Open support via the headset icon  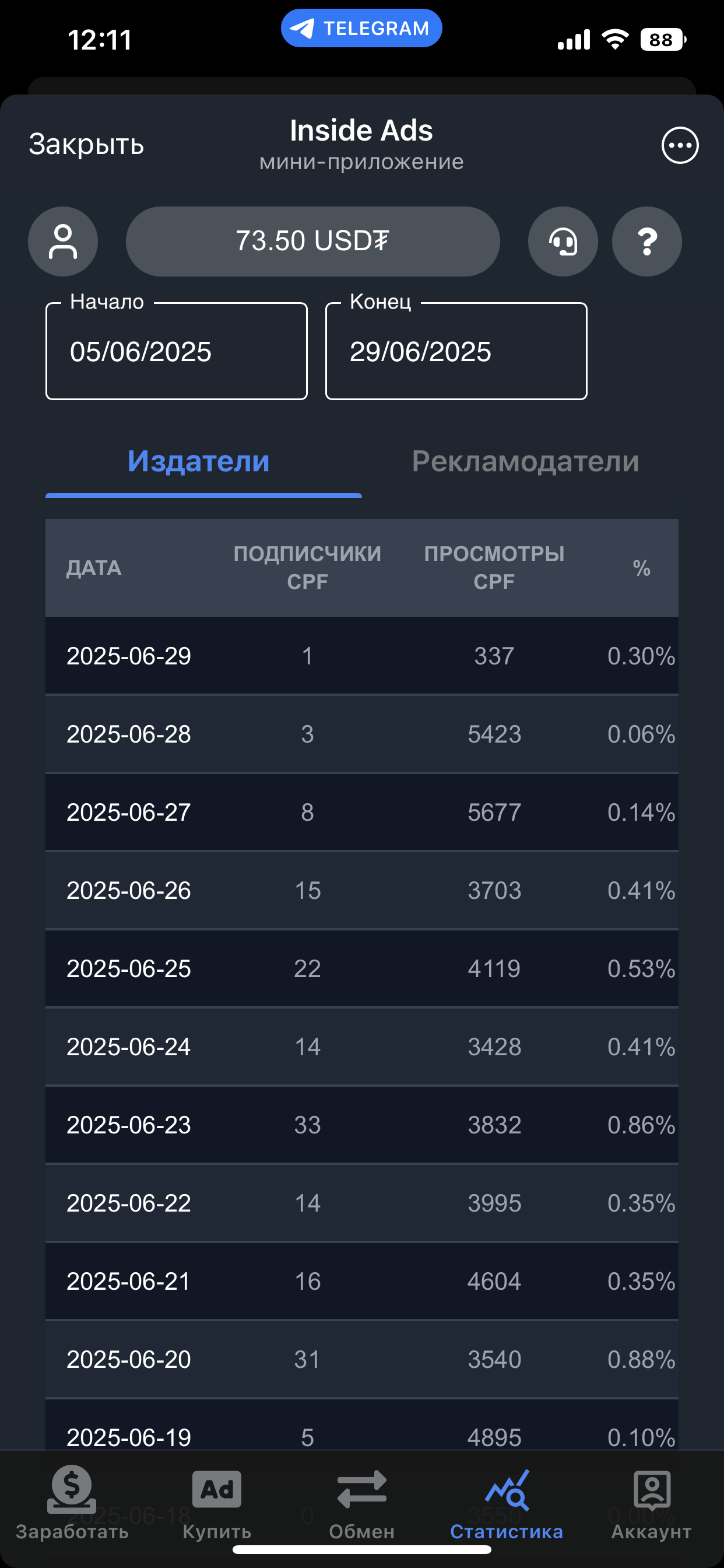pos(563,242)
